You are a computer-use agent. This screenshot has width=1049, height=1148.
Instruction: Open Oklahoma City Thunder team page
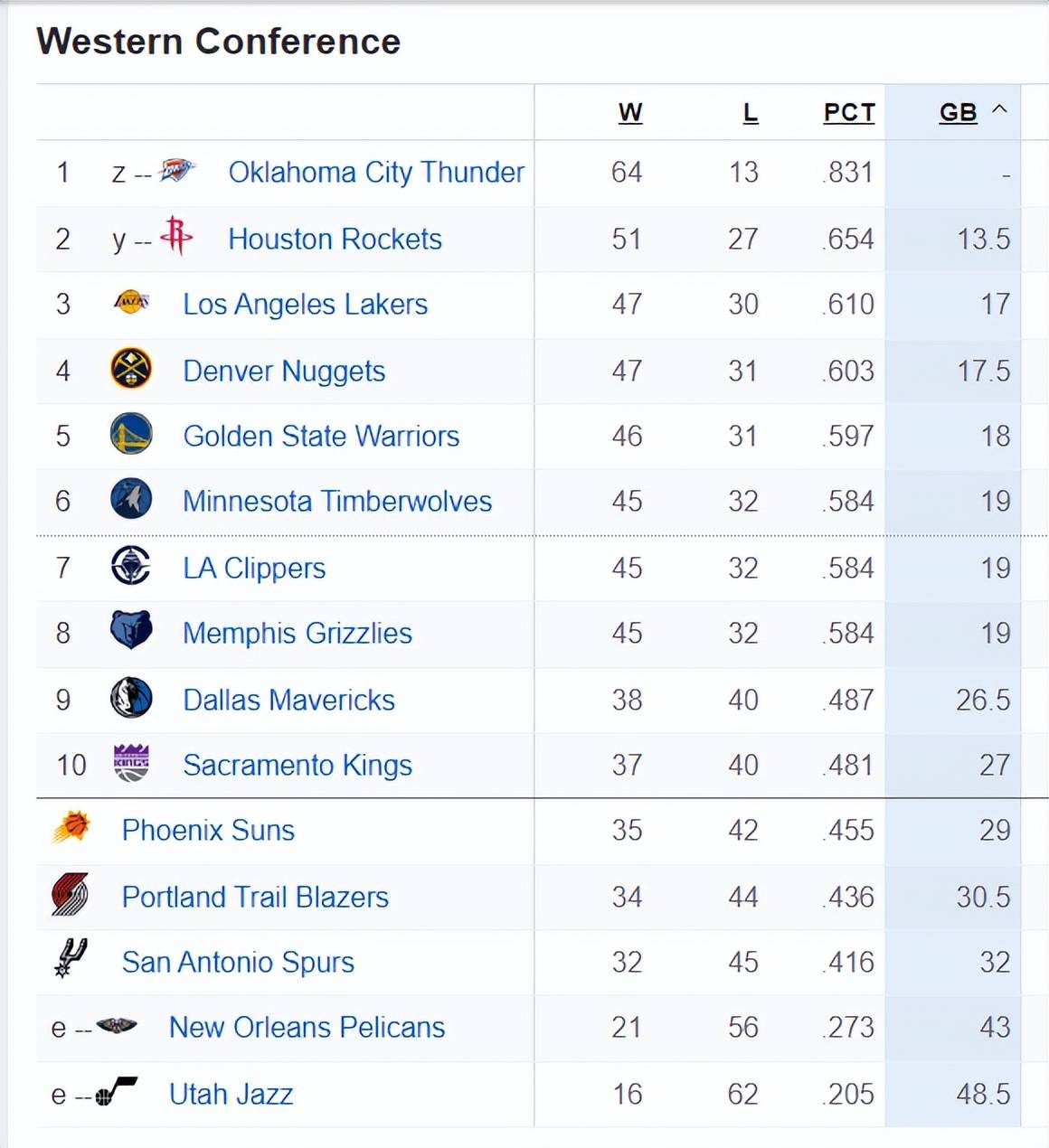pos(376,172)
